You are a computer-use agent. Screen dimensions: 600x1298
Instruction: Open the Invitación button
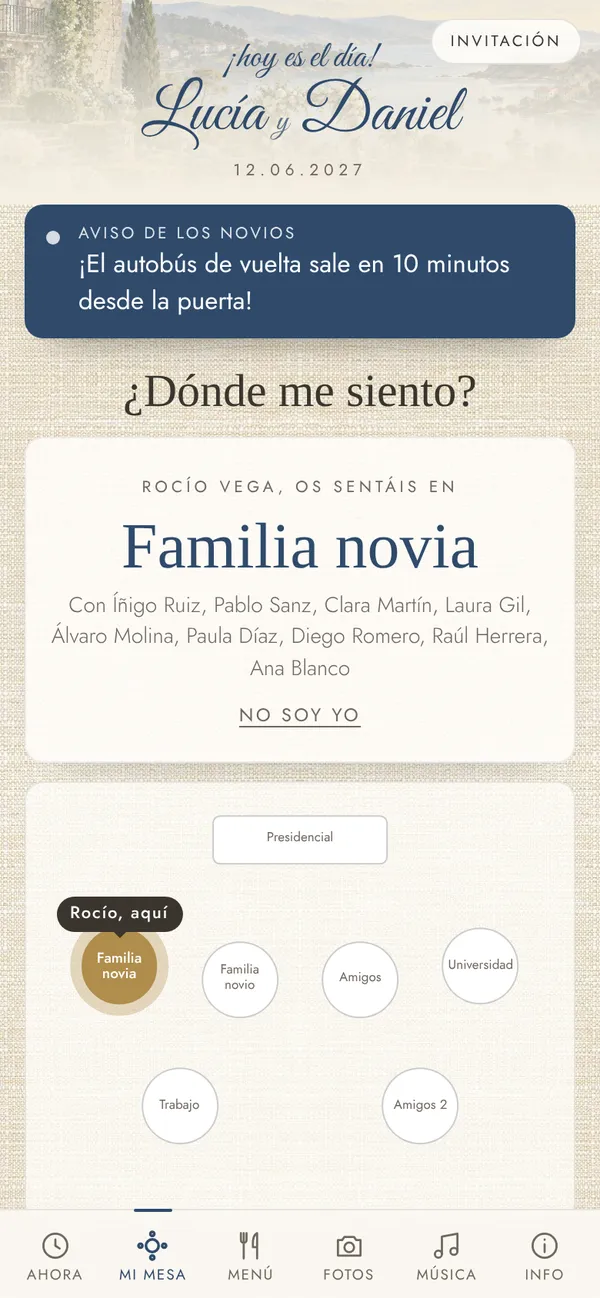(x=505, y=41)
